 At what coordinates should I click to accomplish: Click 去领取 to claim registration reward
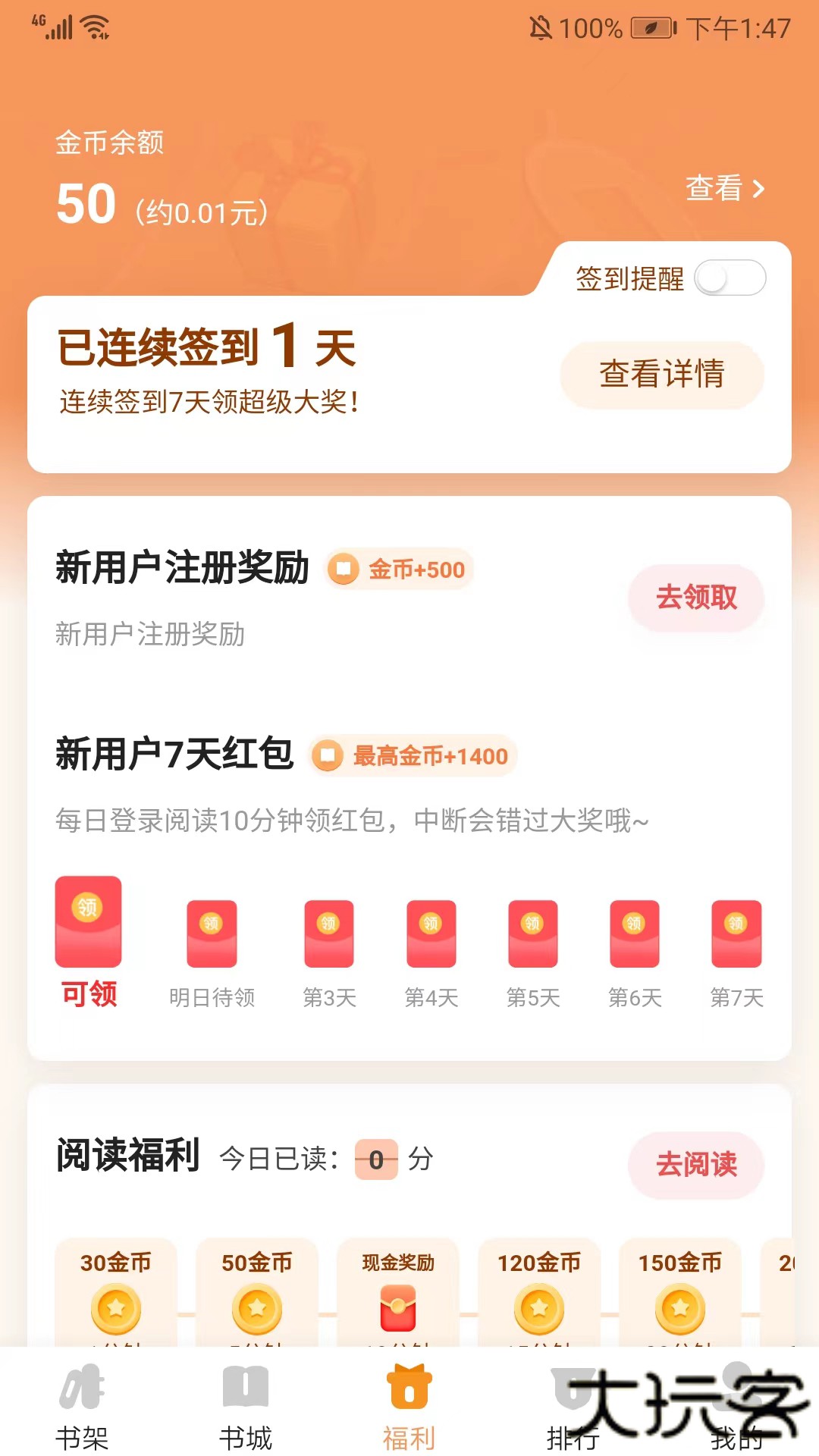[x=695, y=598]
